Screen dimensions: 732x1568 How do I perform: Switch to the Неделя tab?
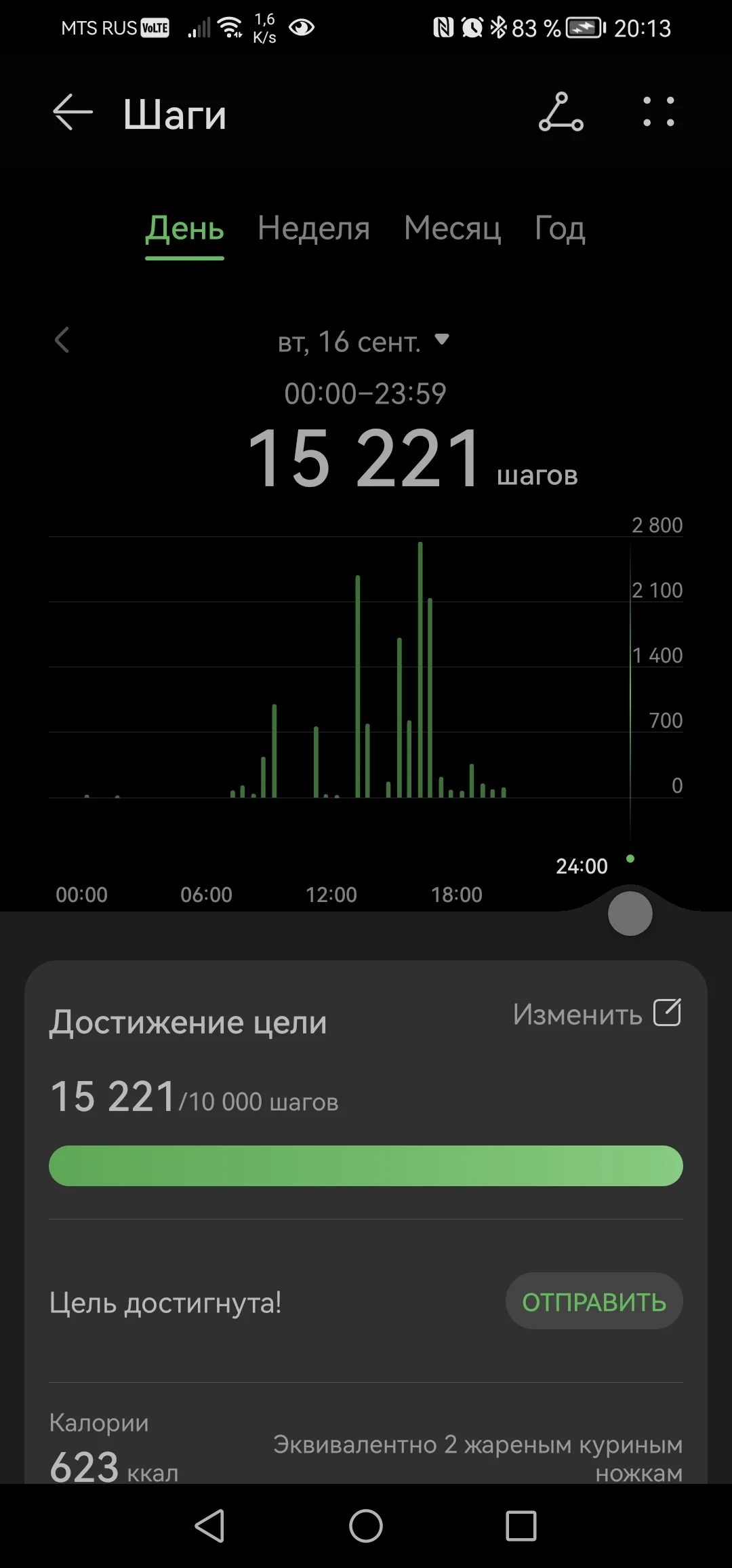click(x=313, y=229)
